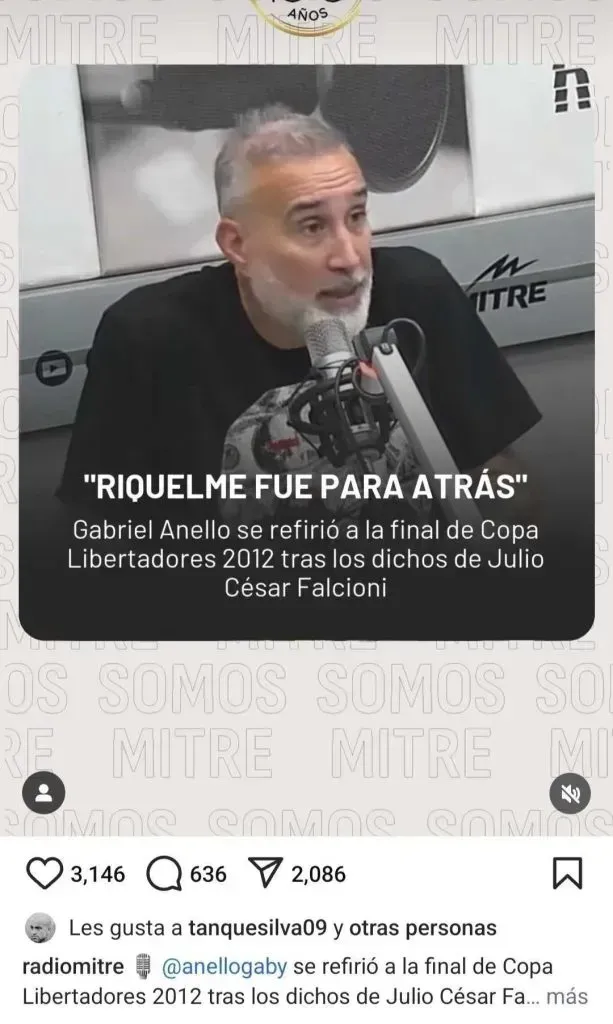Open comments on the radiomitre post
The height and width of the screenshot is (1024, 613).
(164, 875)
